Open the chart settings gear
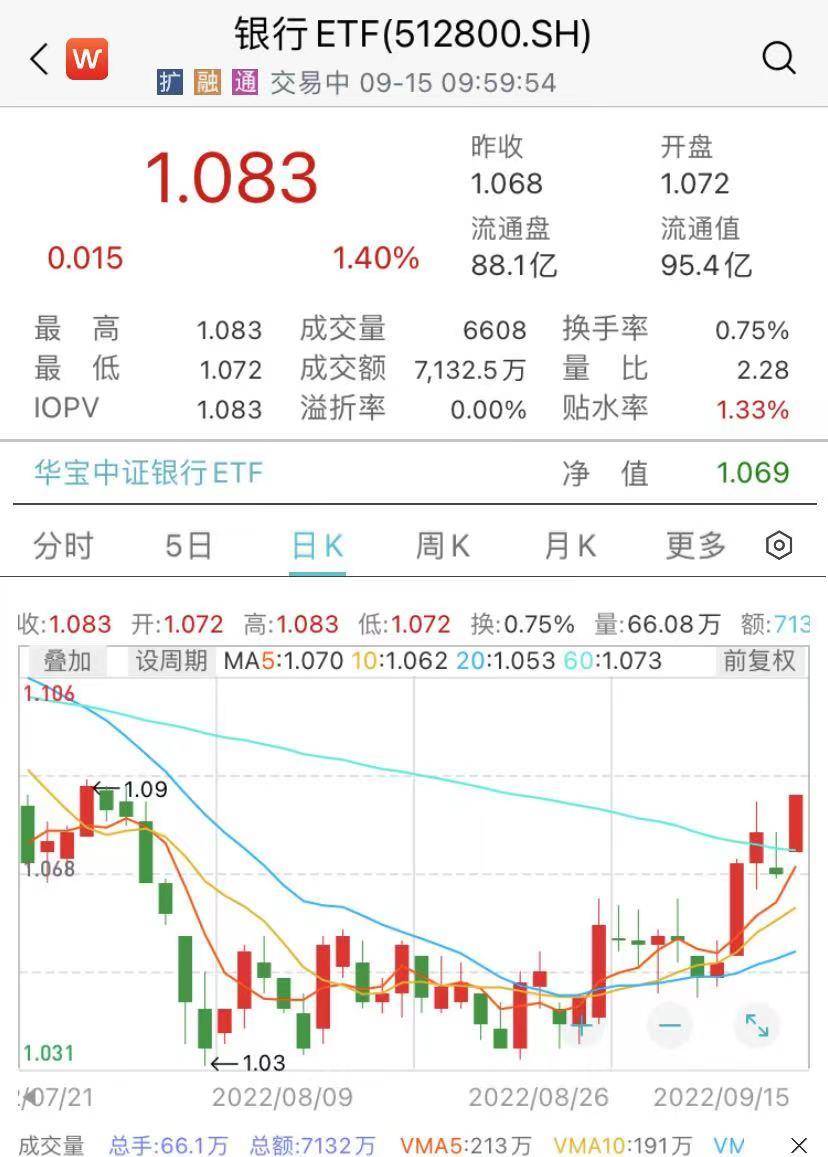This screenshot has height=1157, width=828. [x=780, y=545]
